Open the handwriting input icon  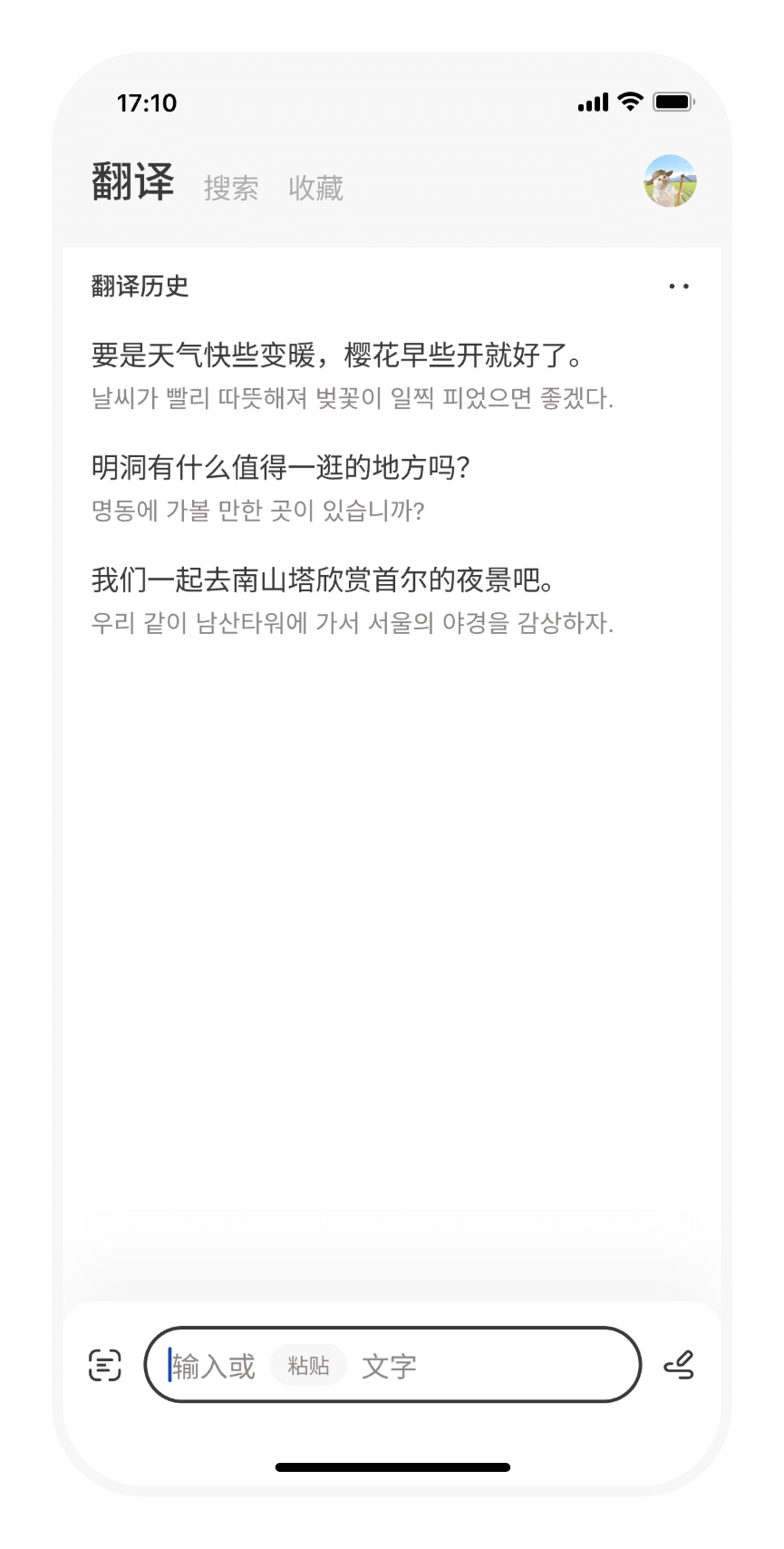coord(679,1365)
